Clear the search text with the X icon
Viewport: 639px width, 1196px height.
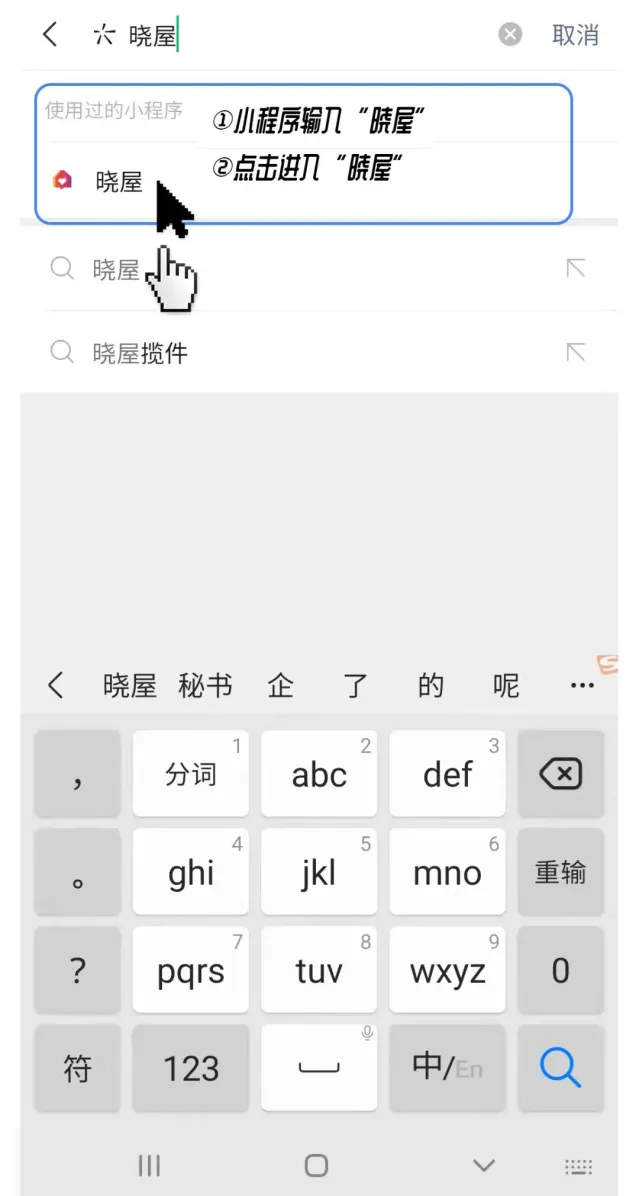point(510,36)
